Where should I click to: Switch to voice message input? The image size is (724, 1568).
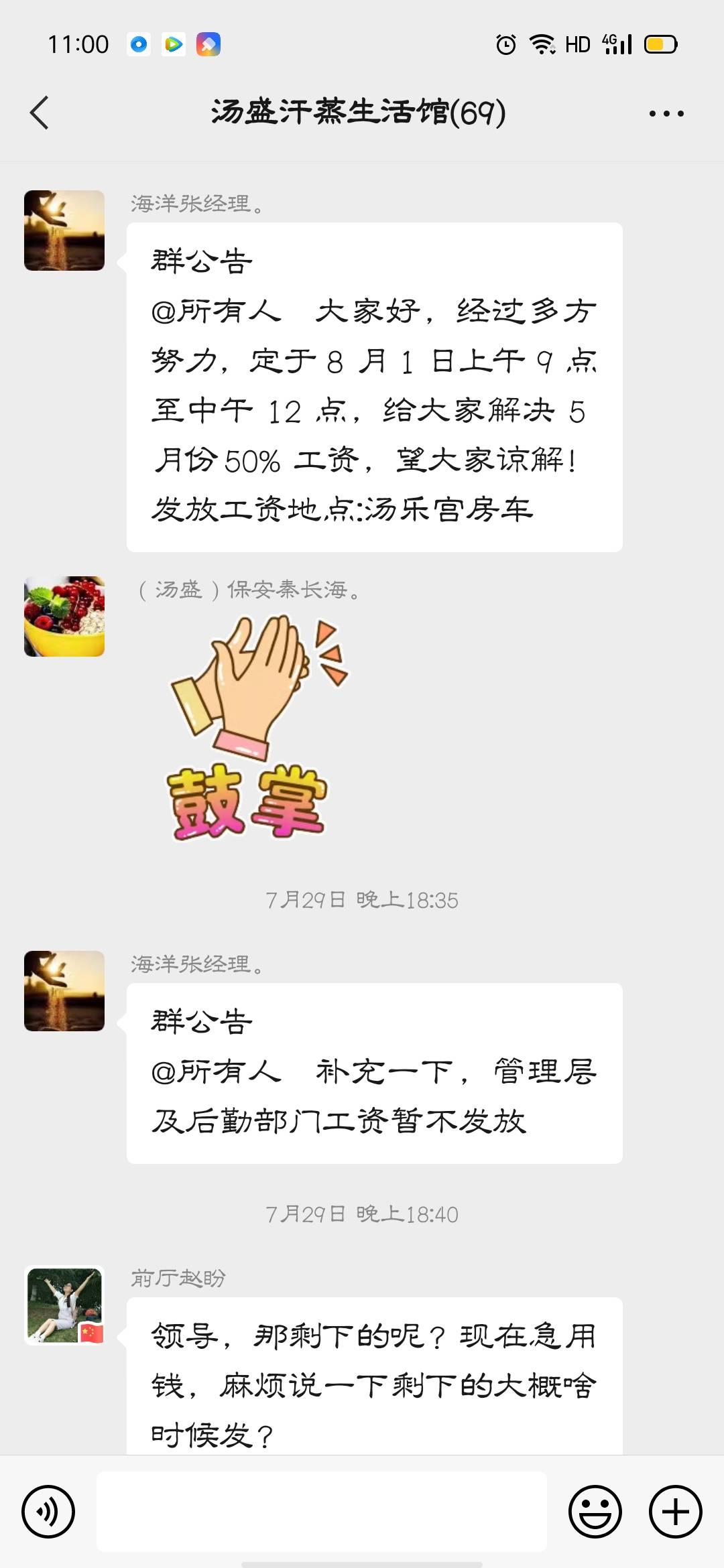pos(48,1511)
